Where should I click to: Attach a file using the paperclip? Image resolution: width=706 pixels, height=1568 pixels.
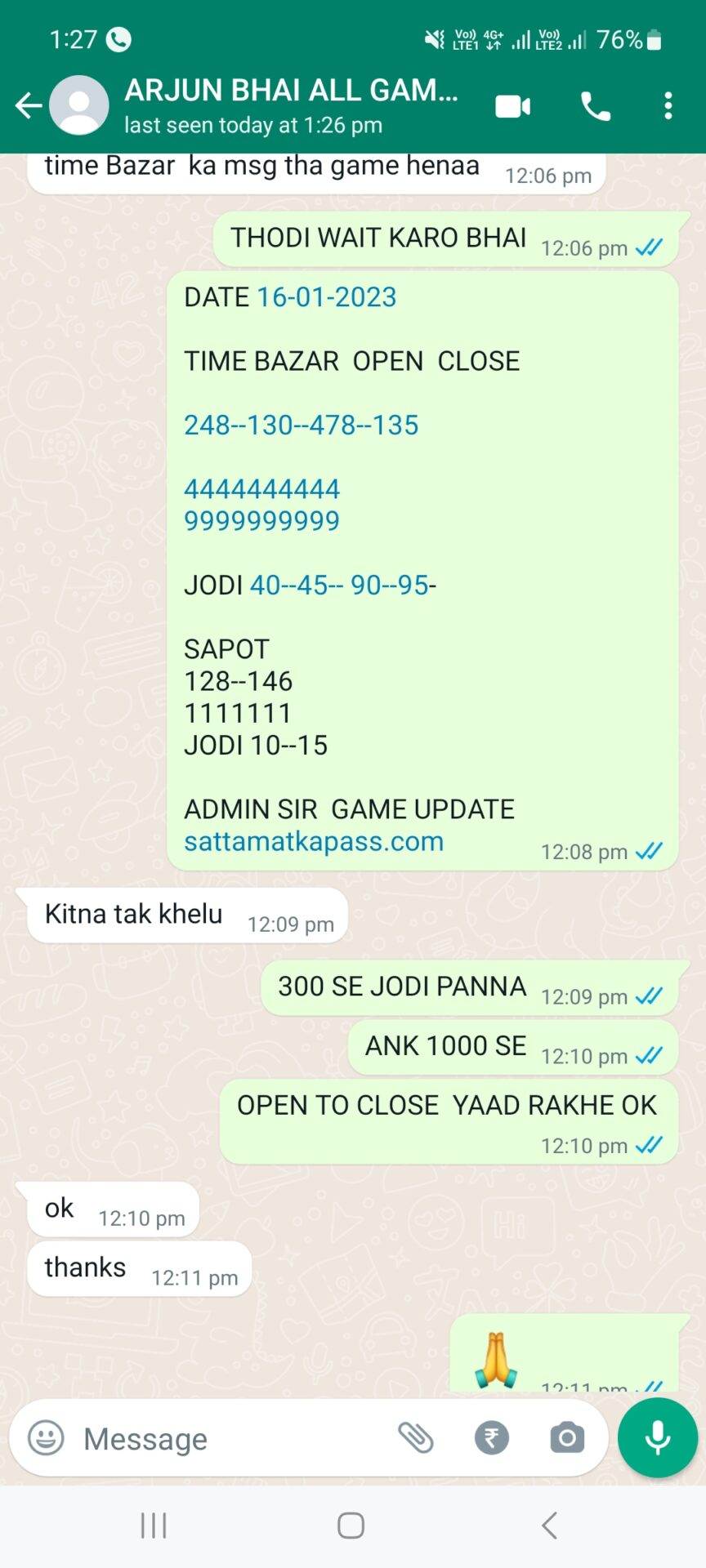(416, 1437)
